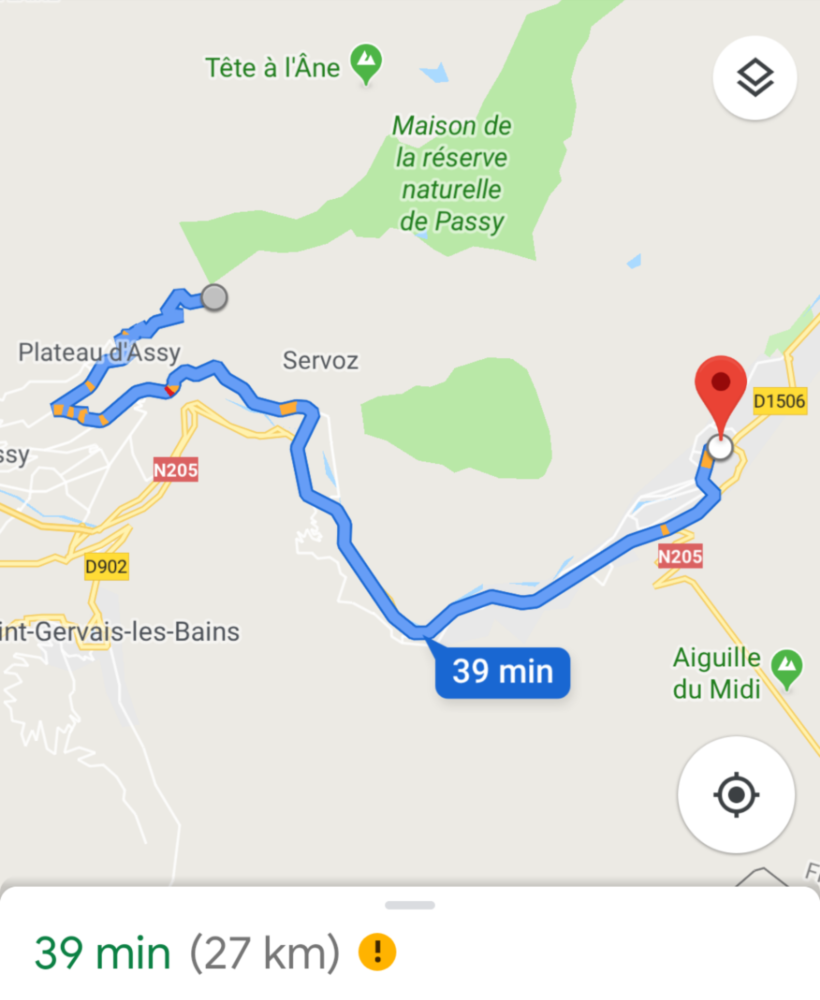Center map on my location

pos(736,795)
